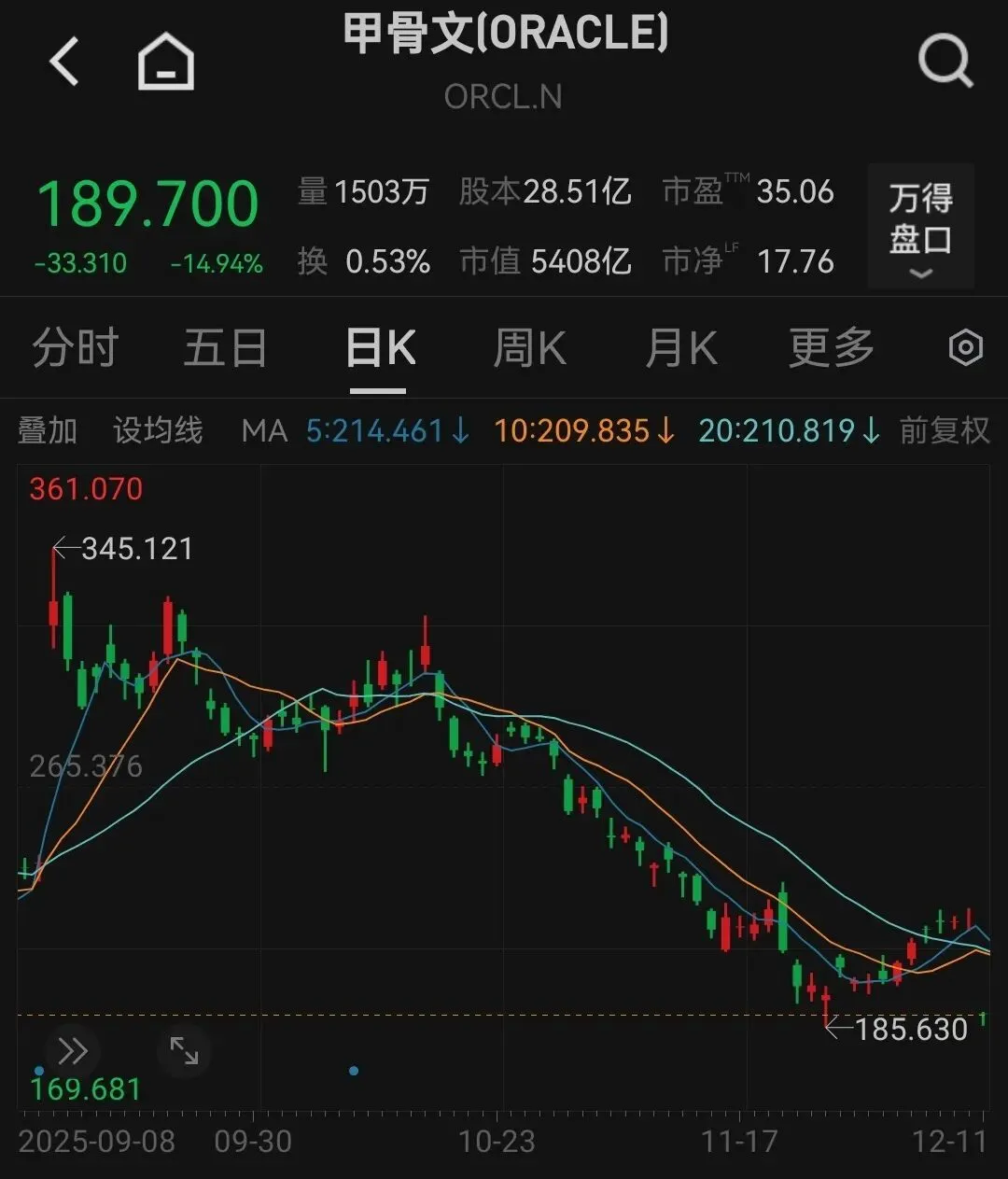This screenshot has height=1179, width=1008.
Task: Open 设均线 moving average settings
Action: click(158, 431)
